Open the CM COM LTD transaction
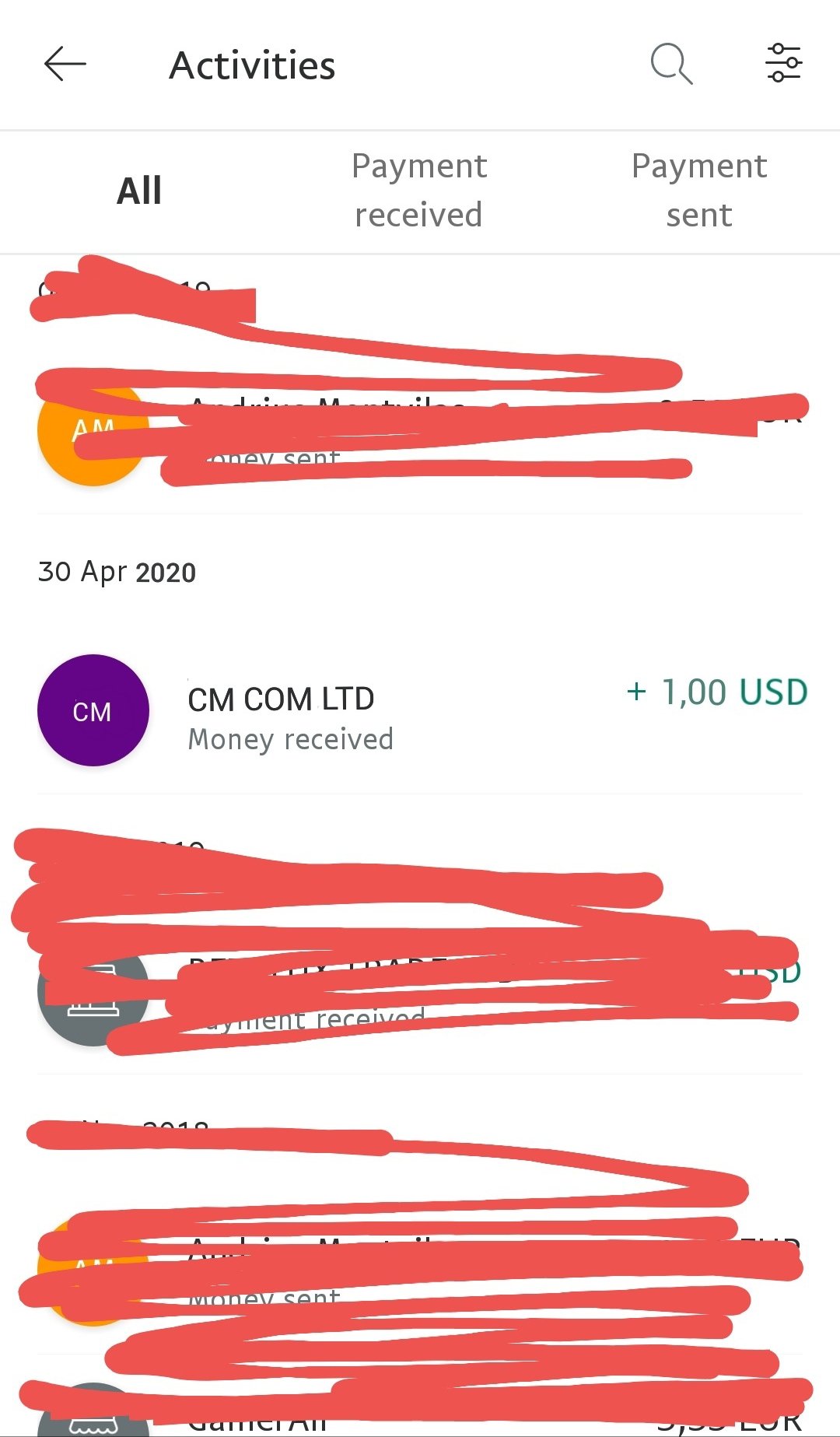This screenshot has width=840, height=1437. tap(420, 711)
